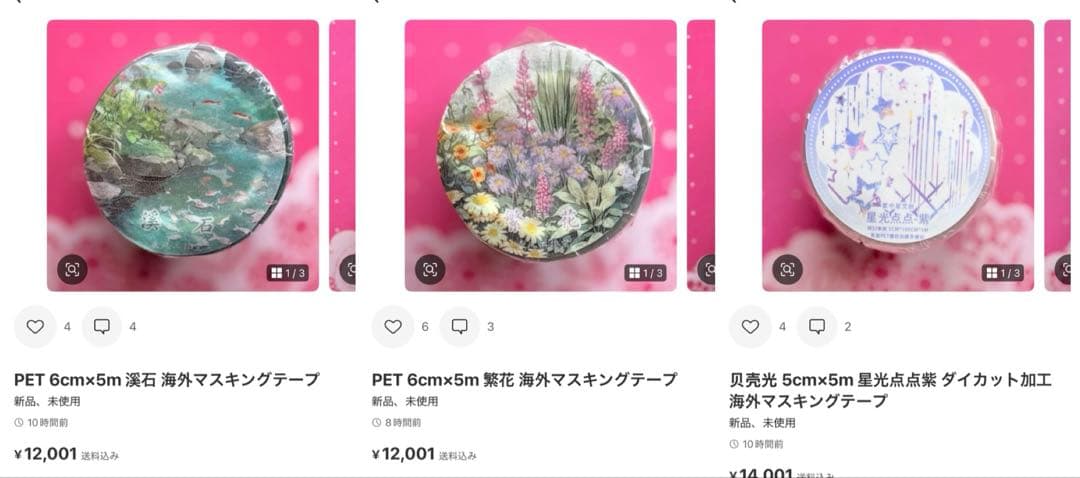The image size is (1080, 478).
Task: Open comments on the 溪石 tape listing
Action: tap(101, 327)
